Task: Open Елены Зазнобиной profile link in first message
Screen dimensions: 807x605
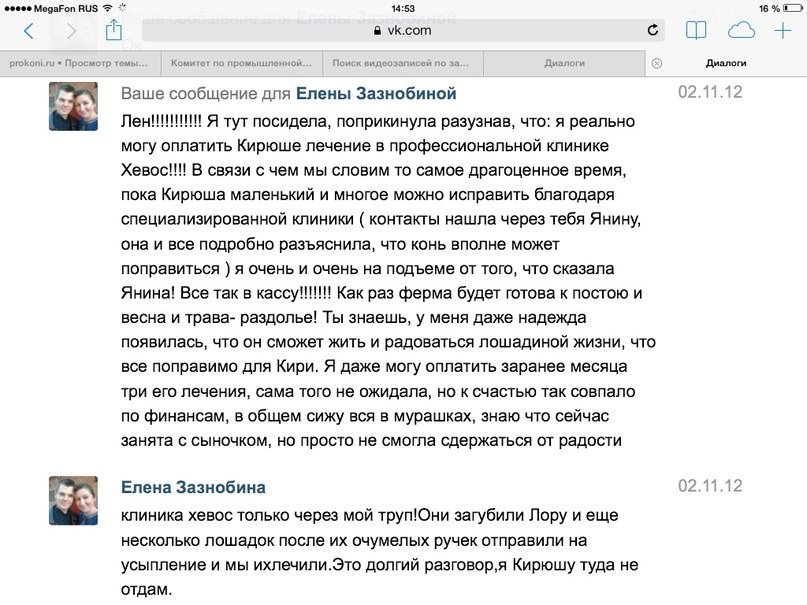Action: [x=376, y=94]
